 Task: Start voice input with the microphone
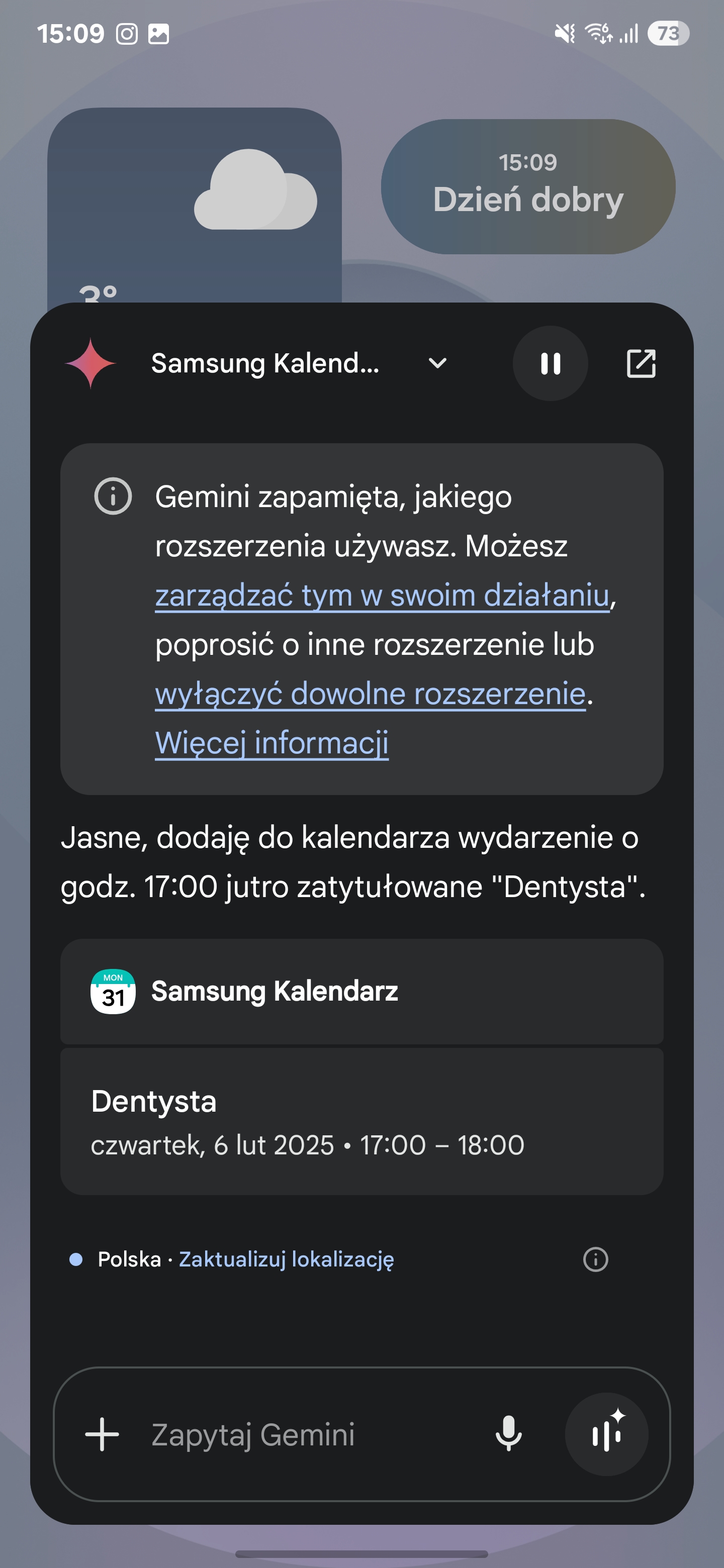pos(508,1434)
